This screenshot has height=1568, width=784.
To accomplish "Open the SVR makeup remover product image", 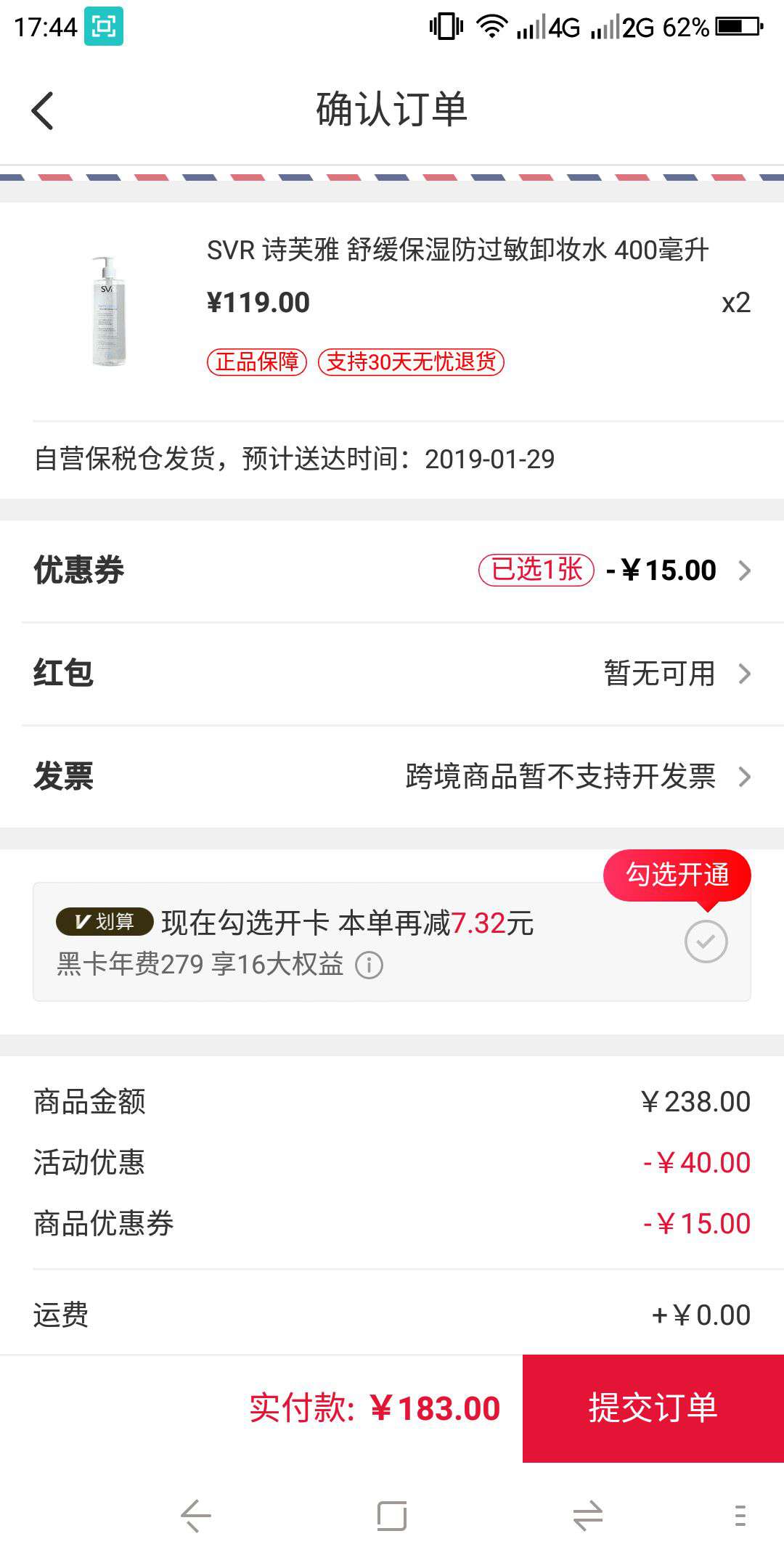I will 109,311.
